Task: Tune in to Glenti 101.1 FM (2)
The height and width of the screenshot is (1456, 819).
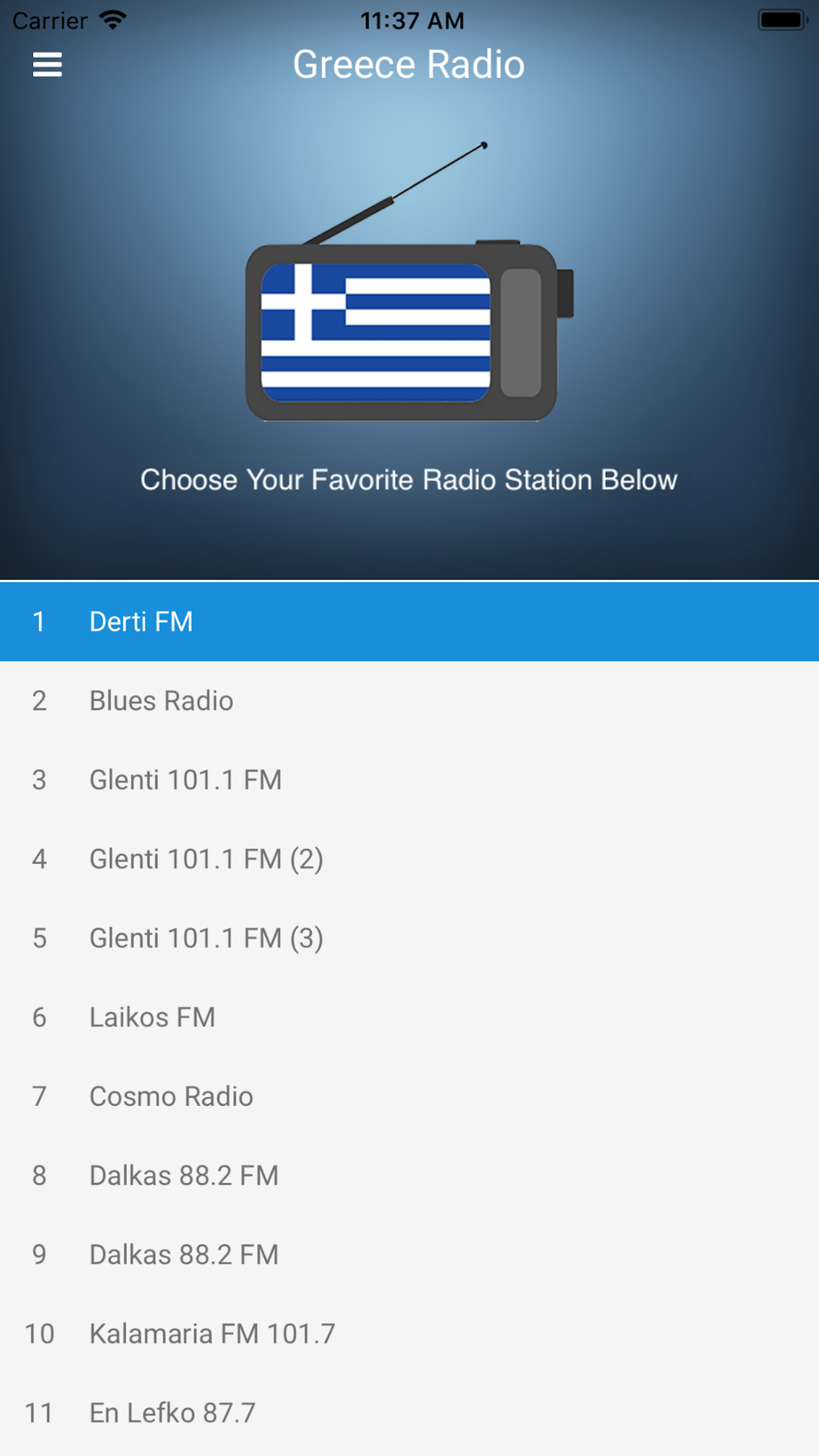Action: (206, 859)
